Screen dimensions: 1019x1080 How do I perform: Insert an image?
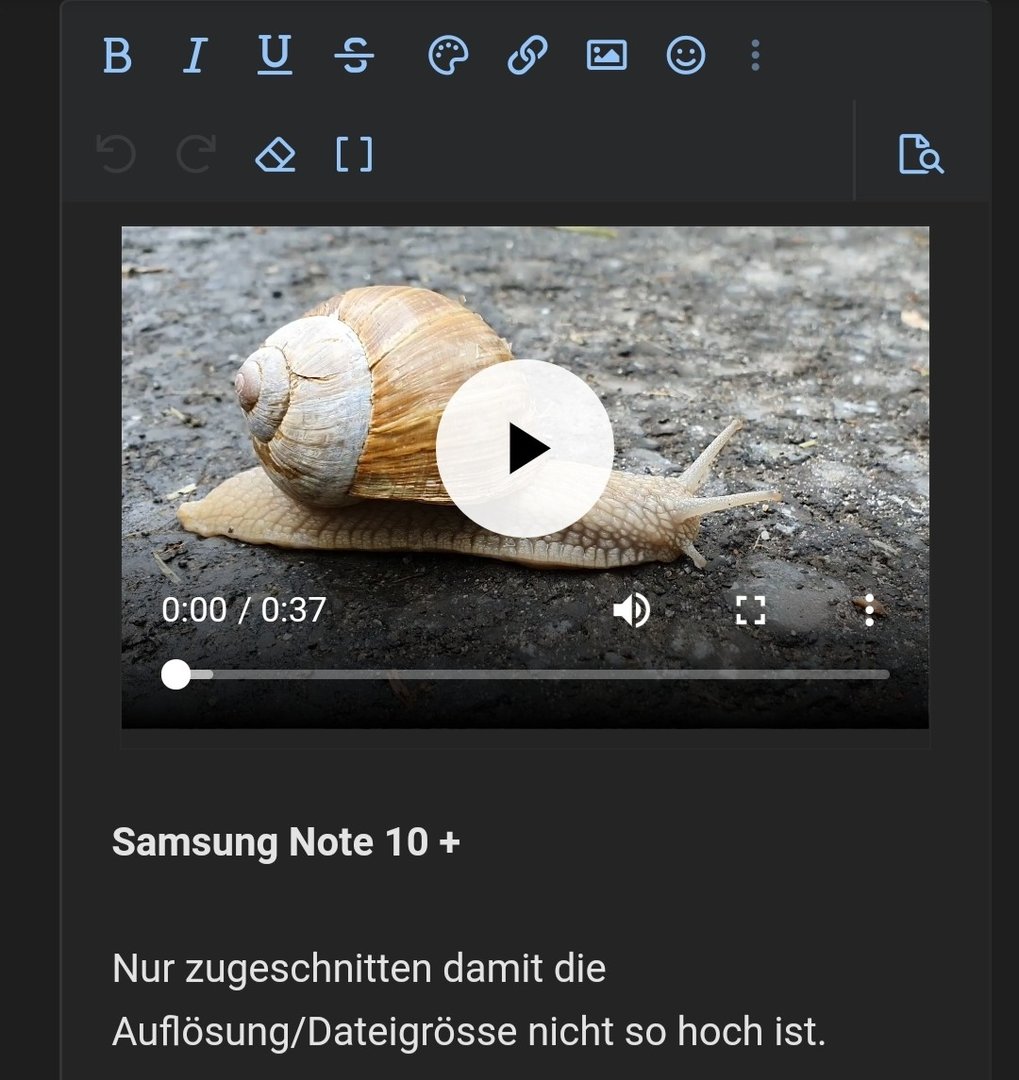606,56
